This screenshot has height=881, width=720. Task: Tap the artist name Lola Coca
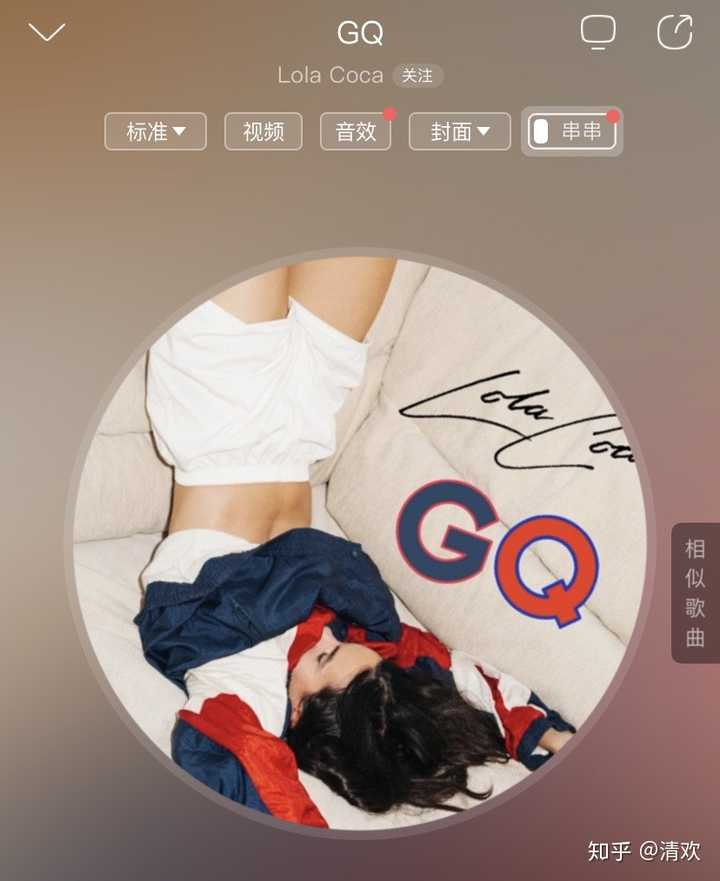point(330,75)
